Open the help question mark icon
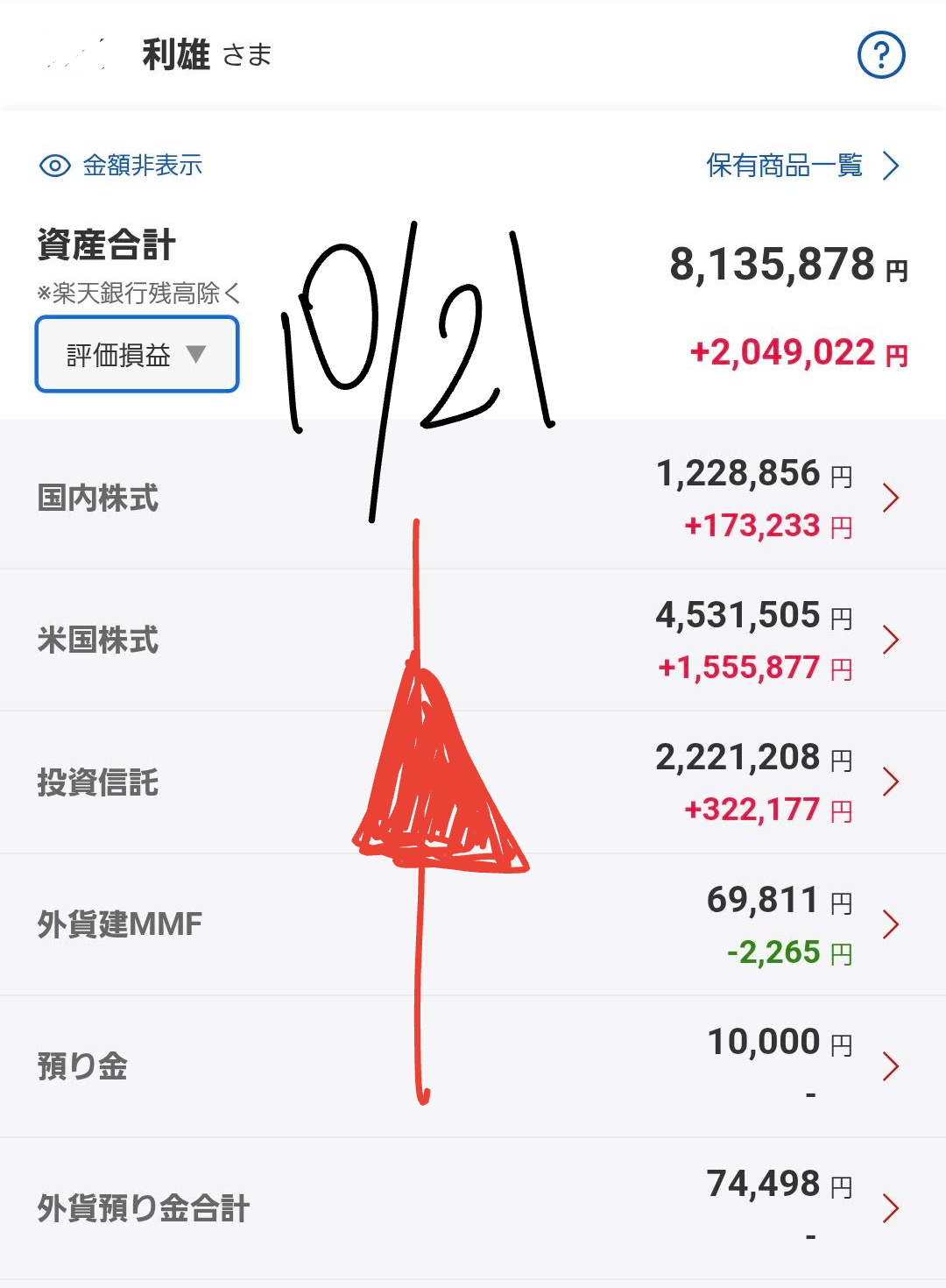This screenshot has width=946, height=1288. [880, 55]
